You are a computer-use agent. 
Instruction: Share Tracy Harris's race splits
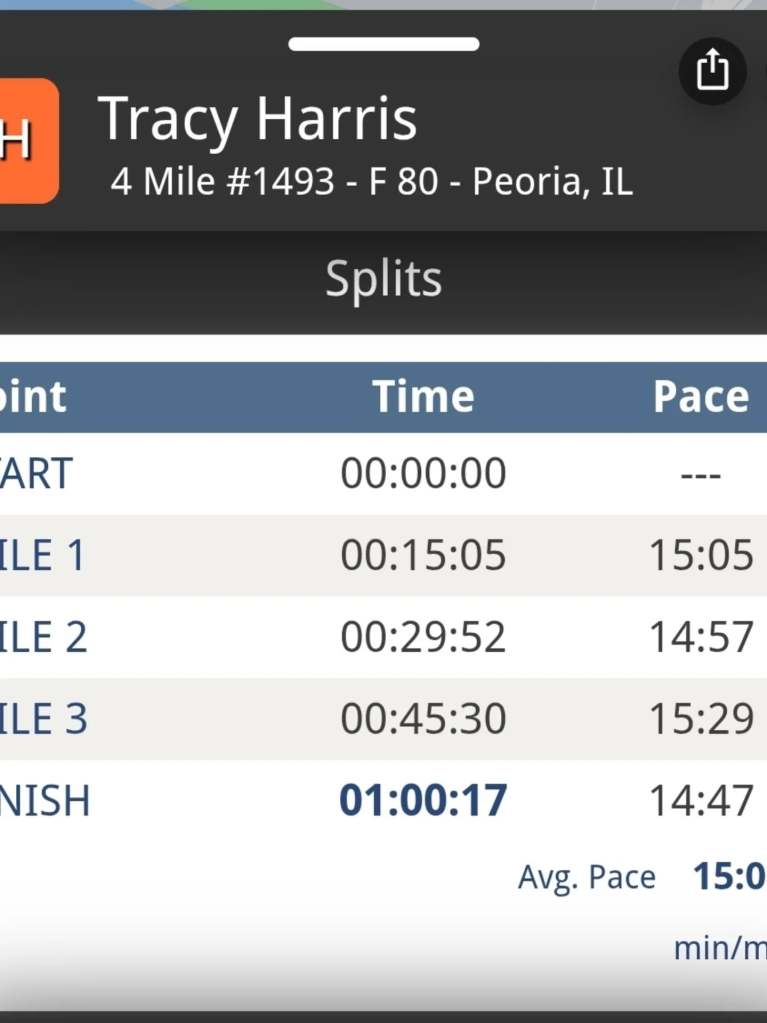pos(712,71)
